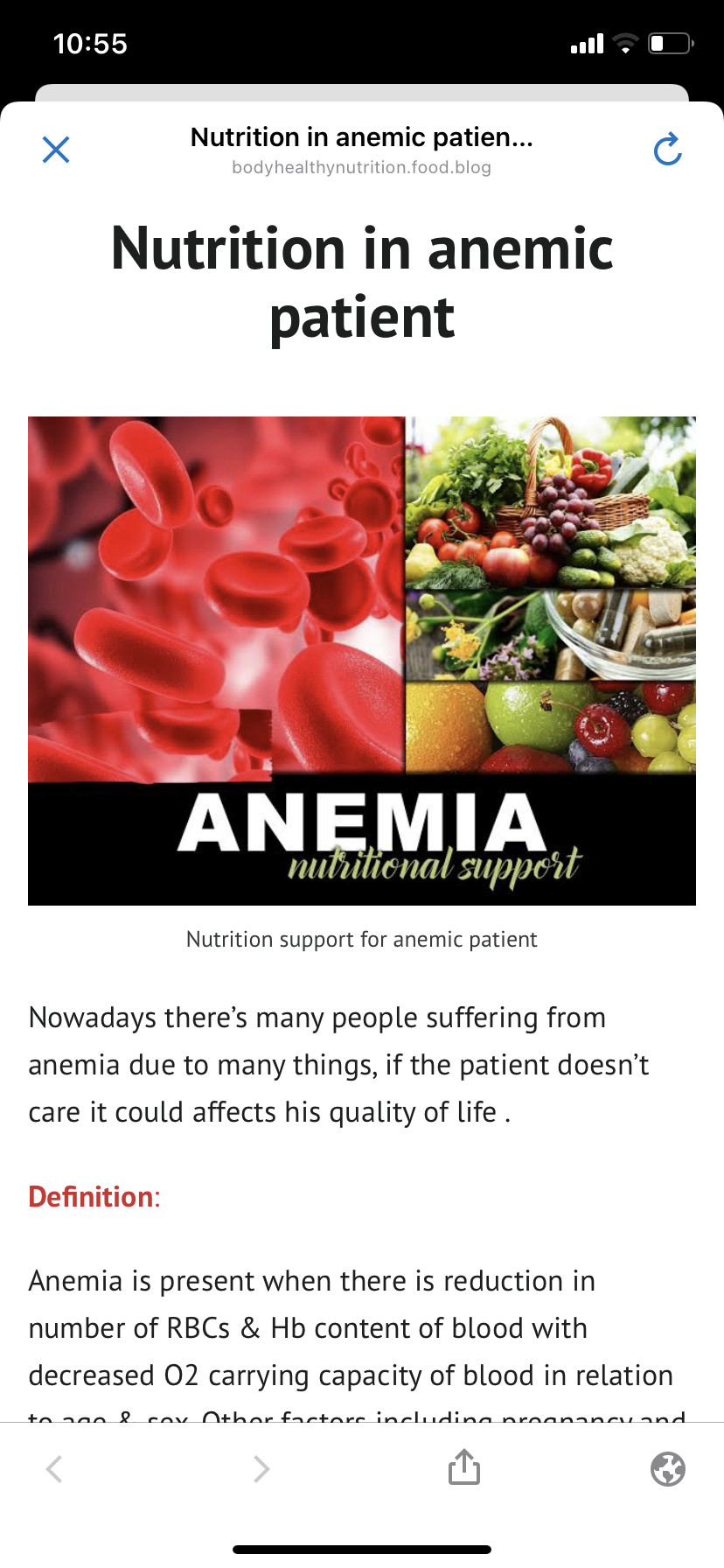The image size is (724, 1568).
Task: Close the in-app browser view
Action: pos(56,150)
